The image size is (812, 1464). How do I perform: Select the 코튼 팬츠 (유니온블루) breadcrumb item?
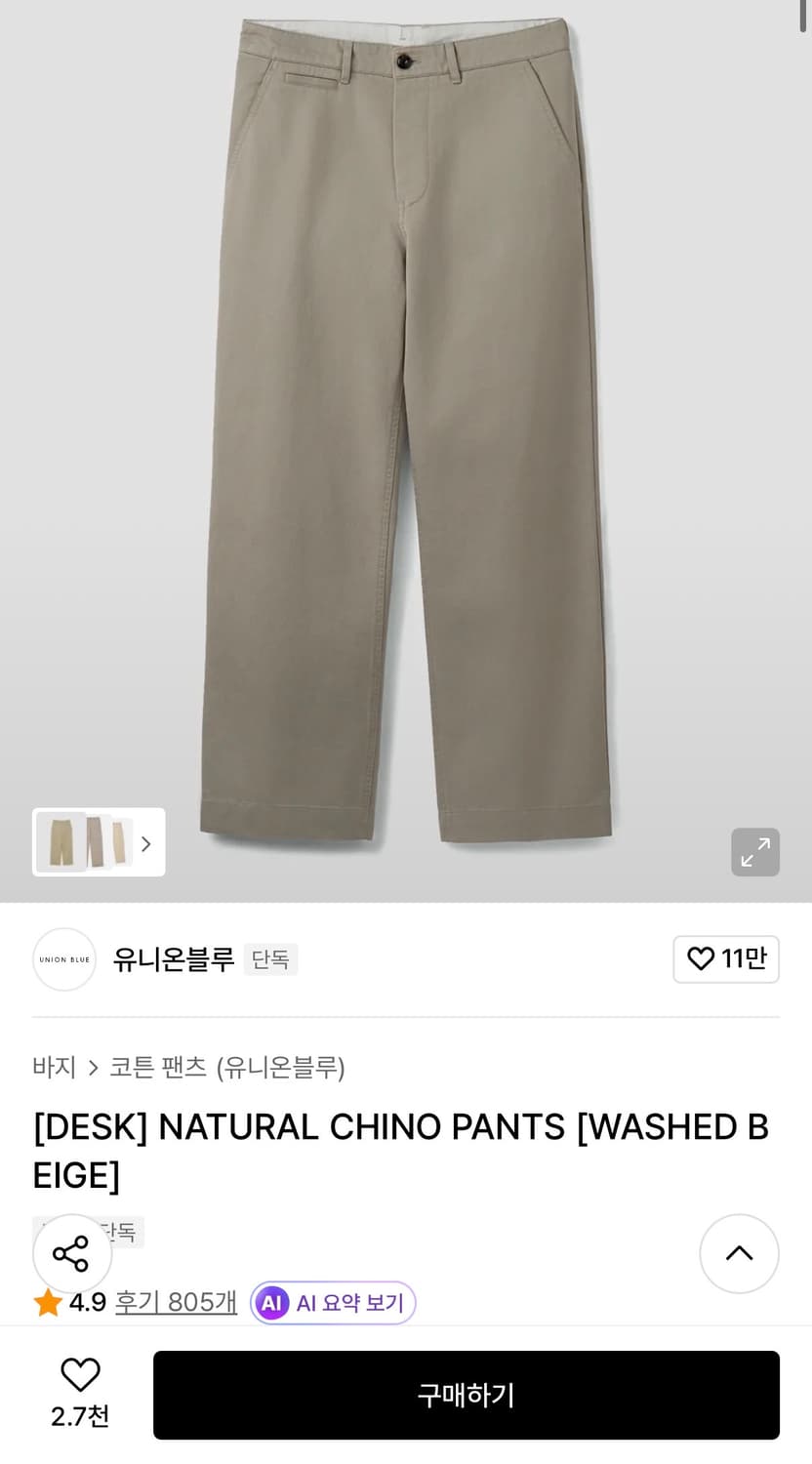[225, 1067]
